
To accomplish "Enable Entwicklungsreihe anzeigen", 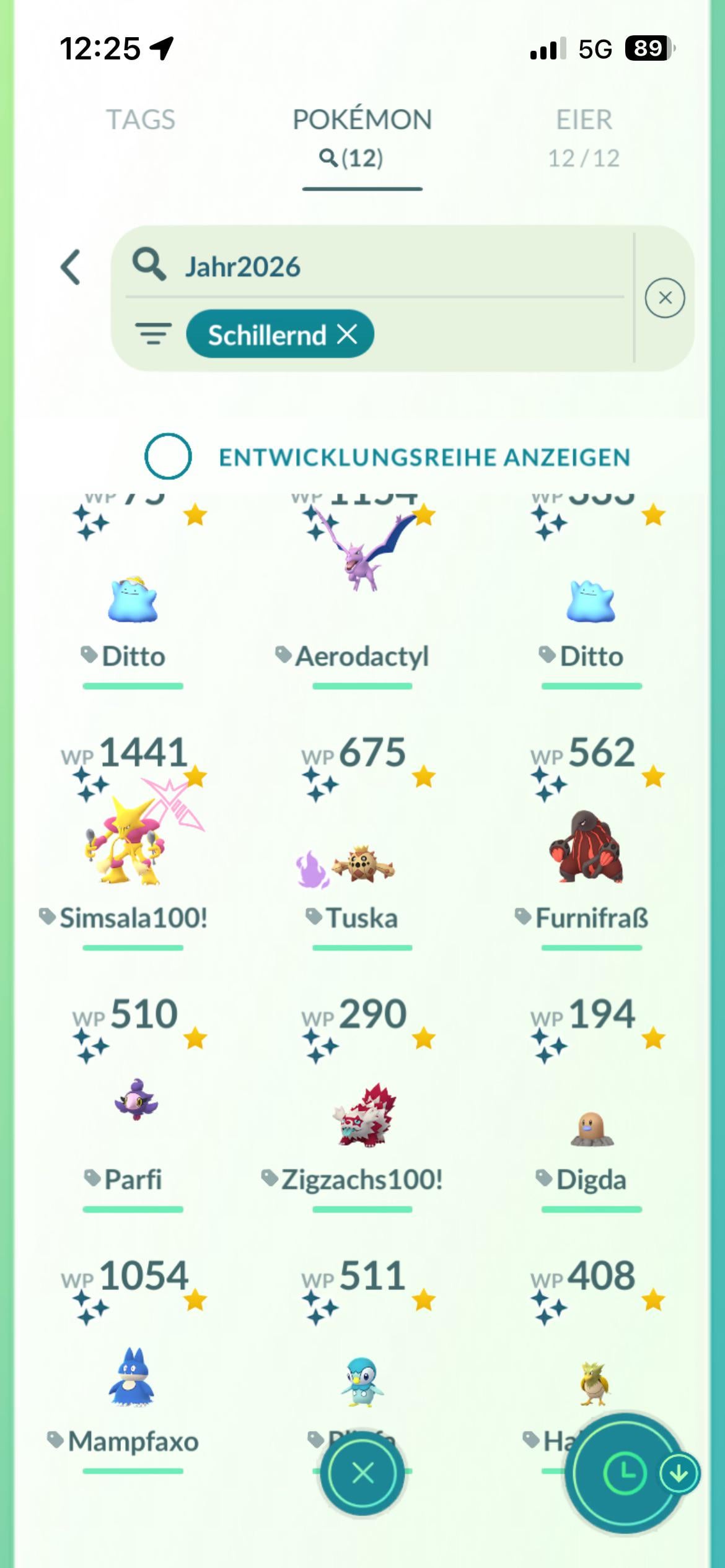I will click(168, 456).
